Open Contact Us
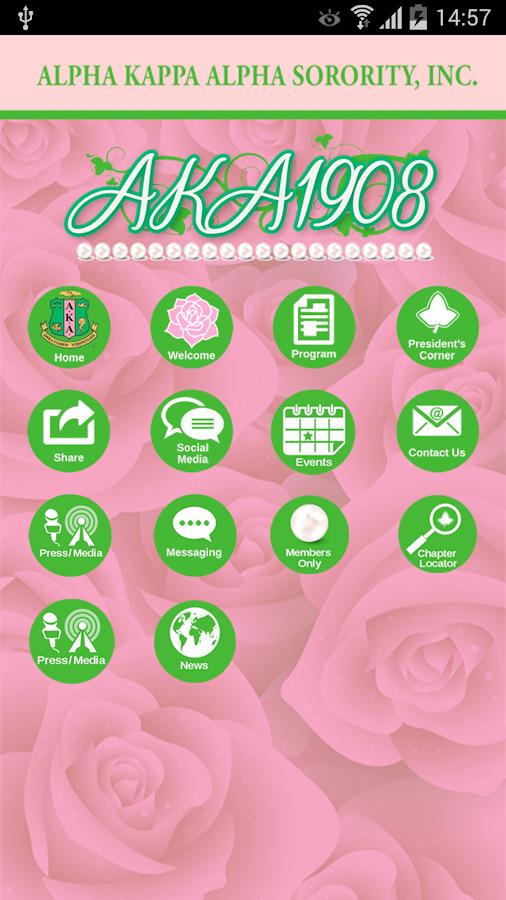 click(x=437, y=431)
